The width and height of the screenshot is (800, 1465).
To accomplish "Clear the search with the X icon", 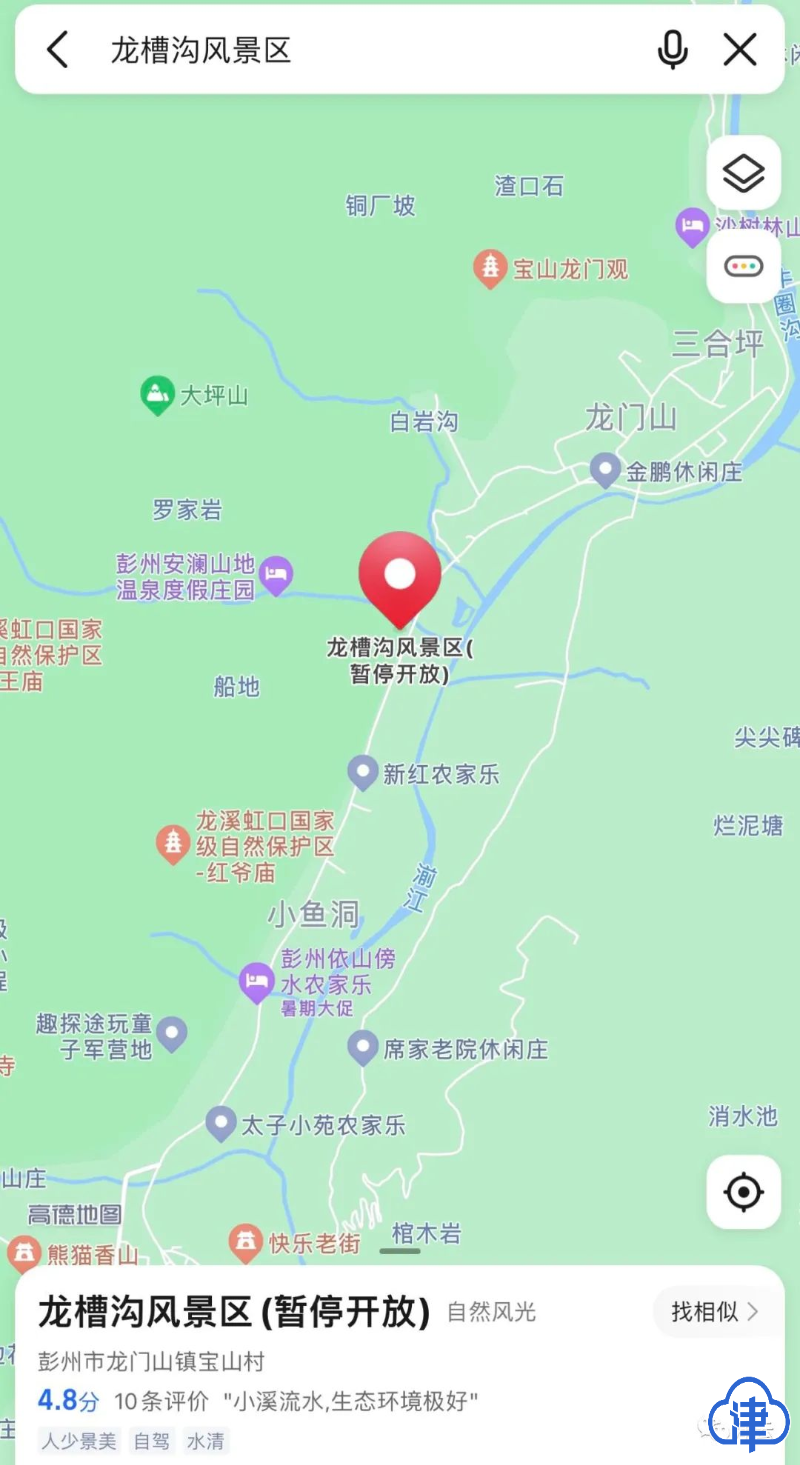I will [x=740, y=49].
